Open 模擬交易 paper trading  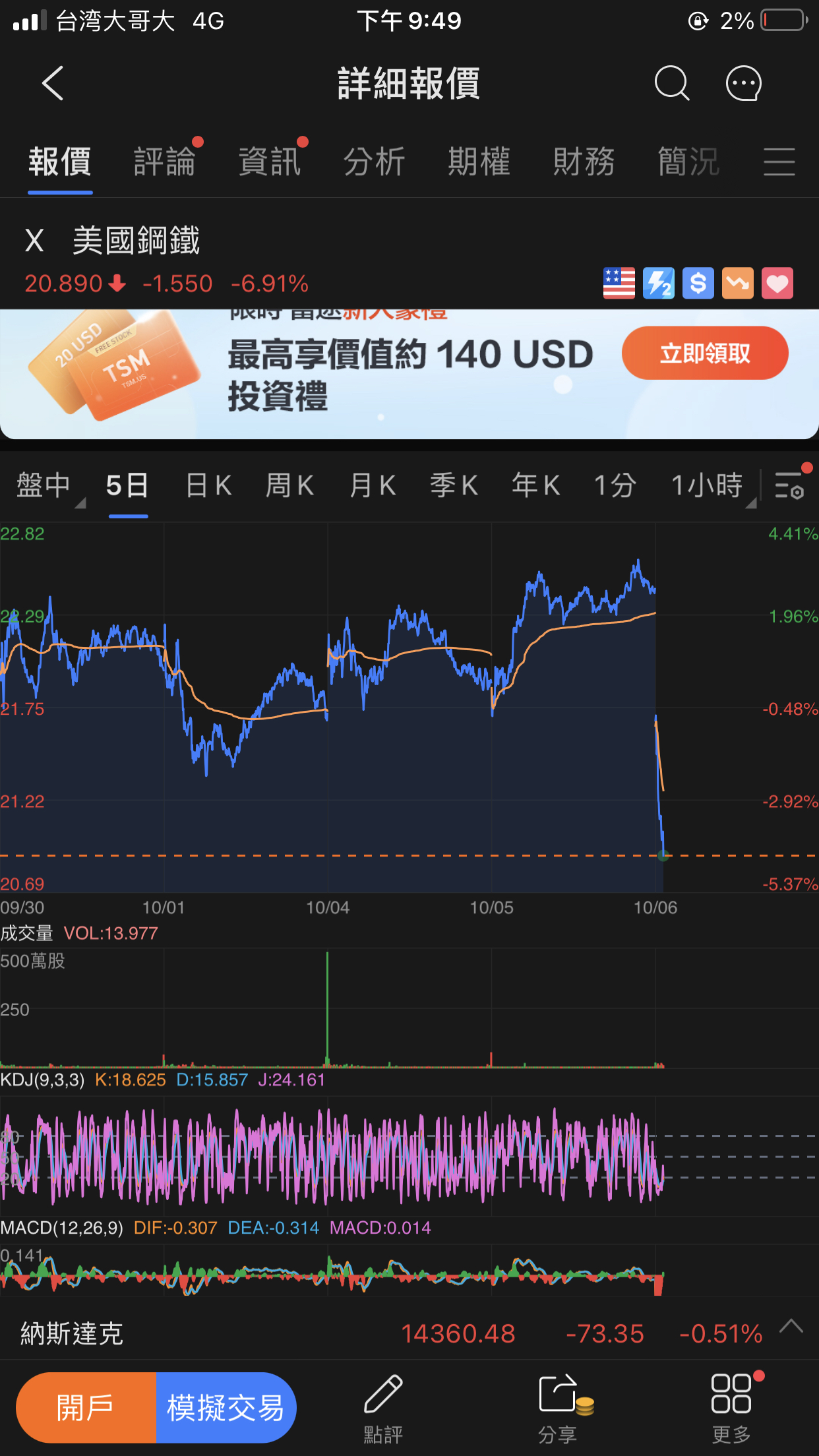pos(226,1408)
